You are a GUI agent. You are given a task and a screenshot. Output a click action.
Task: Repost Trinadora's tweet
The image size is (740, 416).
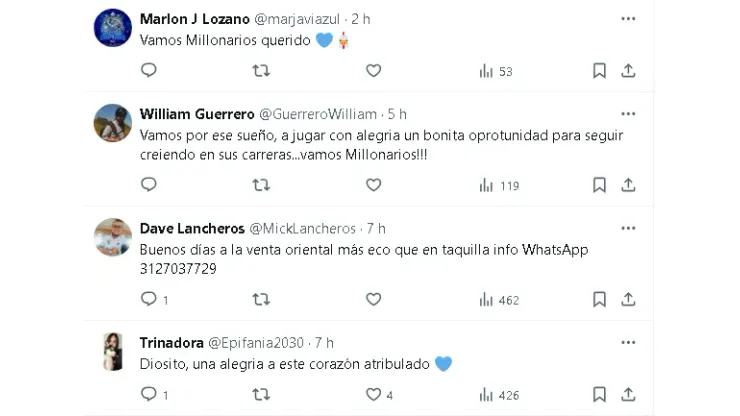click(261, 395)
